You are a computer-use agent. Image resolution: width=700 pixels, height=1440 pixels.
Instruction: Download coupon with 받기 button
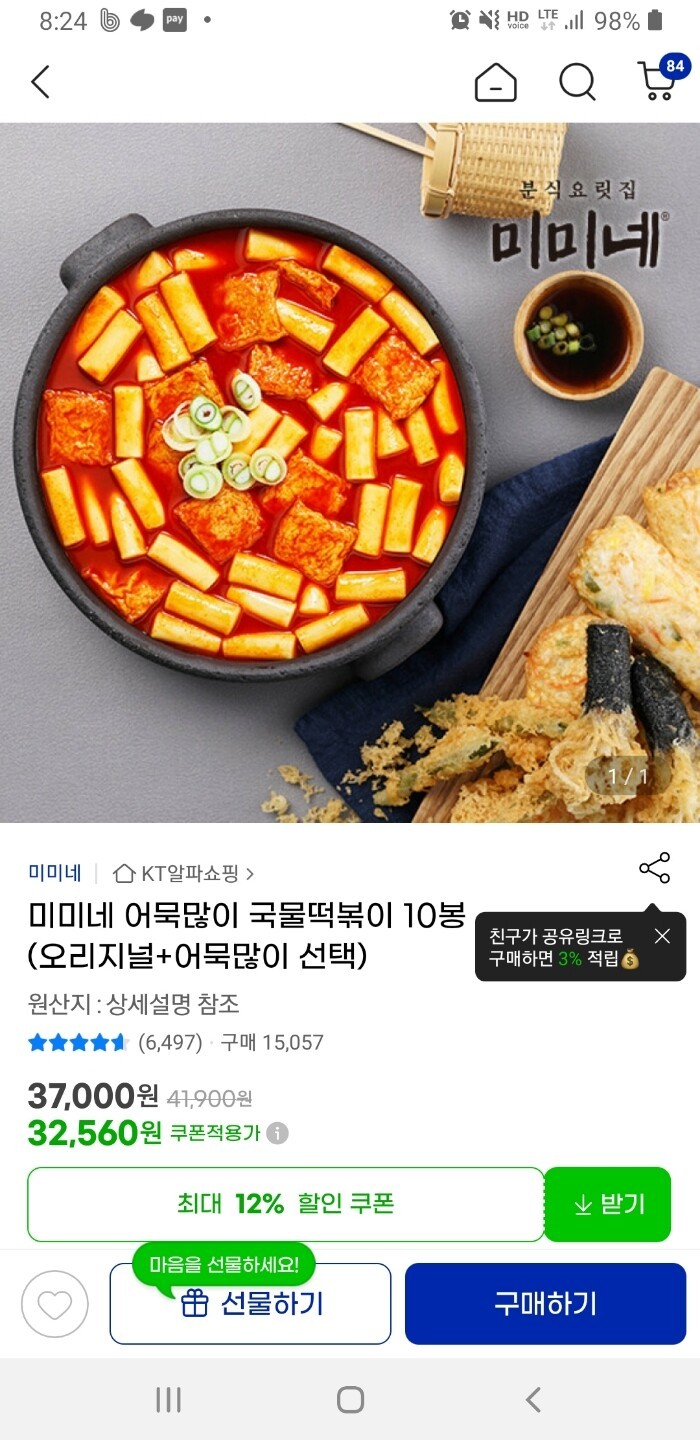click(x=608, y=1204)
